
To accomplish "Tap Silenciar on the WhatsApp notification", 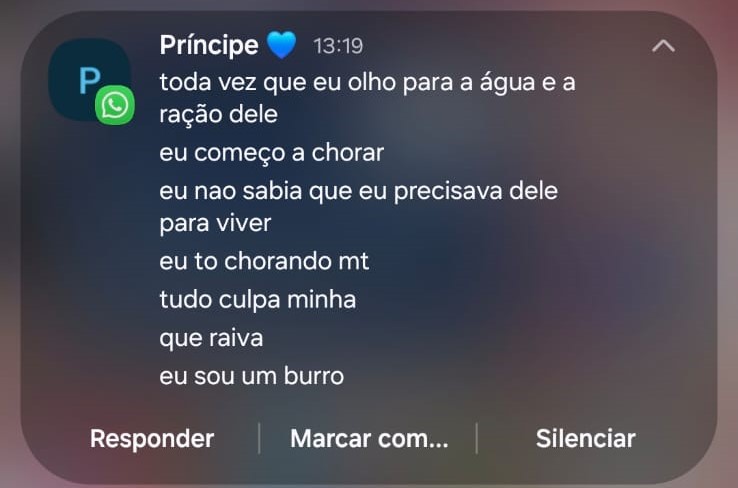I will click(x=585, y=438).
